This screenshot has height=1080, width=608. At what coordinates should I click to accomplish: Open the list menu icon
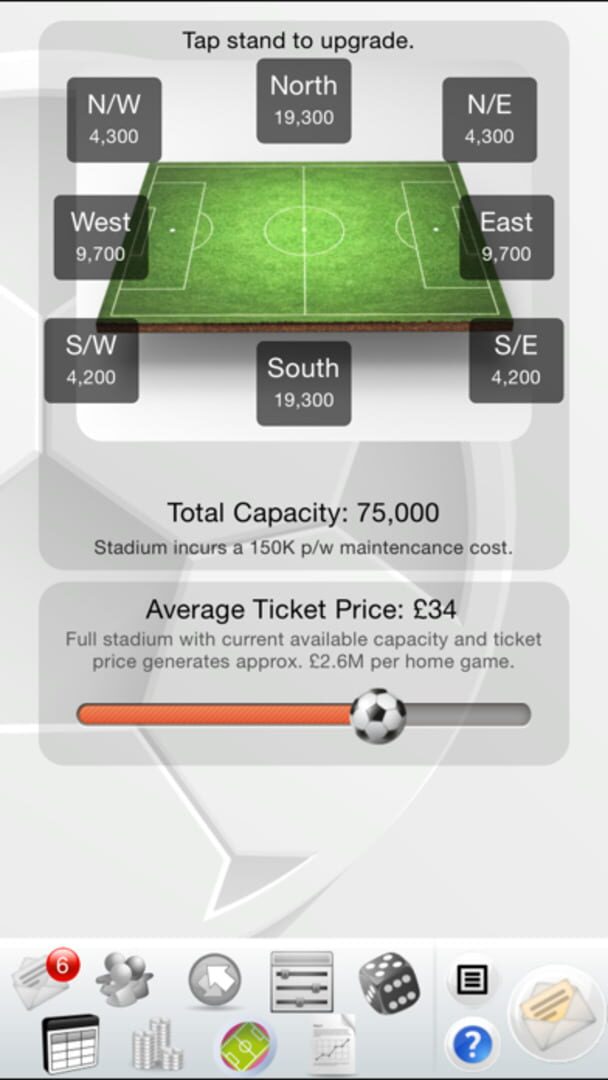click(x=470, y=980)
